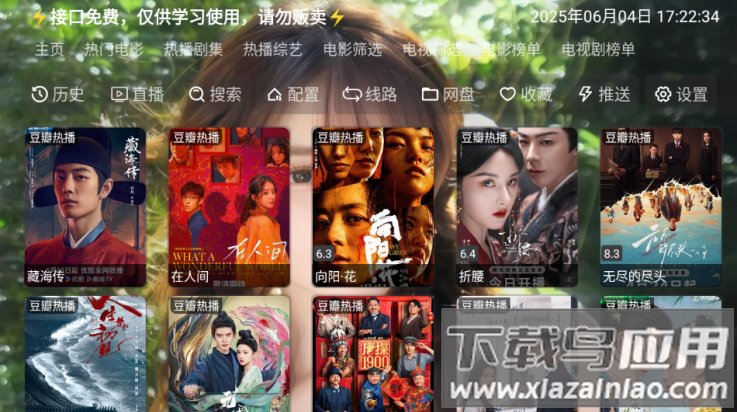View 收藏 favorites
The height and width of the screenshot is (412, 737).
526,94
